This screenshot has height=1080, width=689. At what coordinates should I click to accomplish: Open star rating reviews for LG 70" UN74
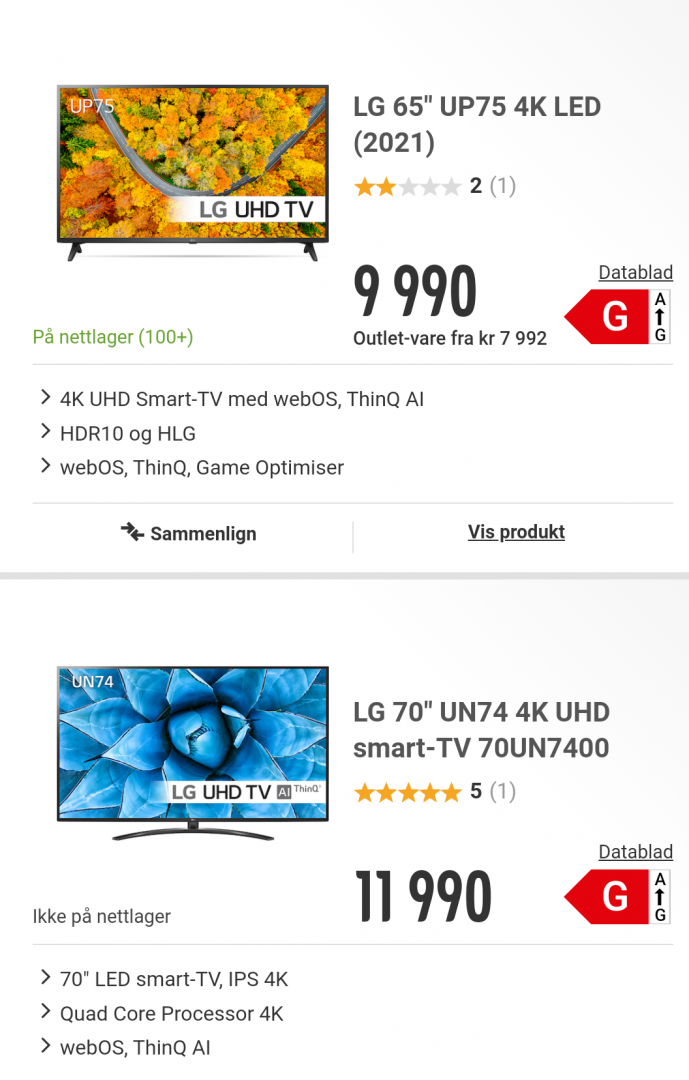(434, 792)
